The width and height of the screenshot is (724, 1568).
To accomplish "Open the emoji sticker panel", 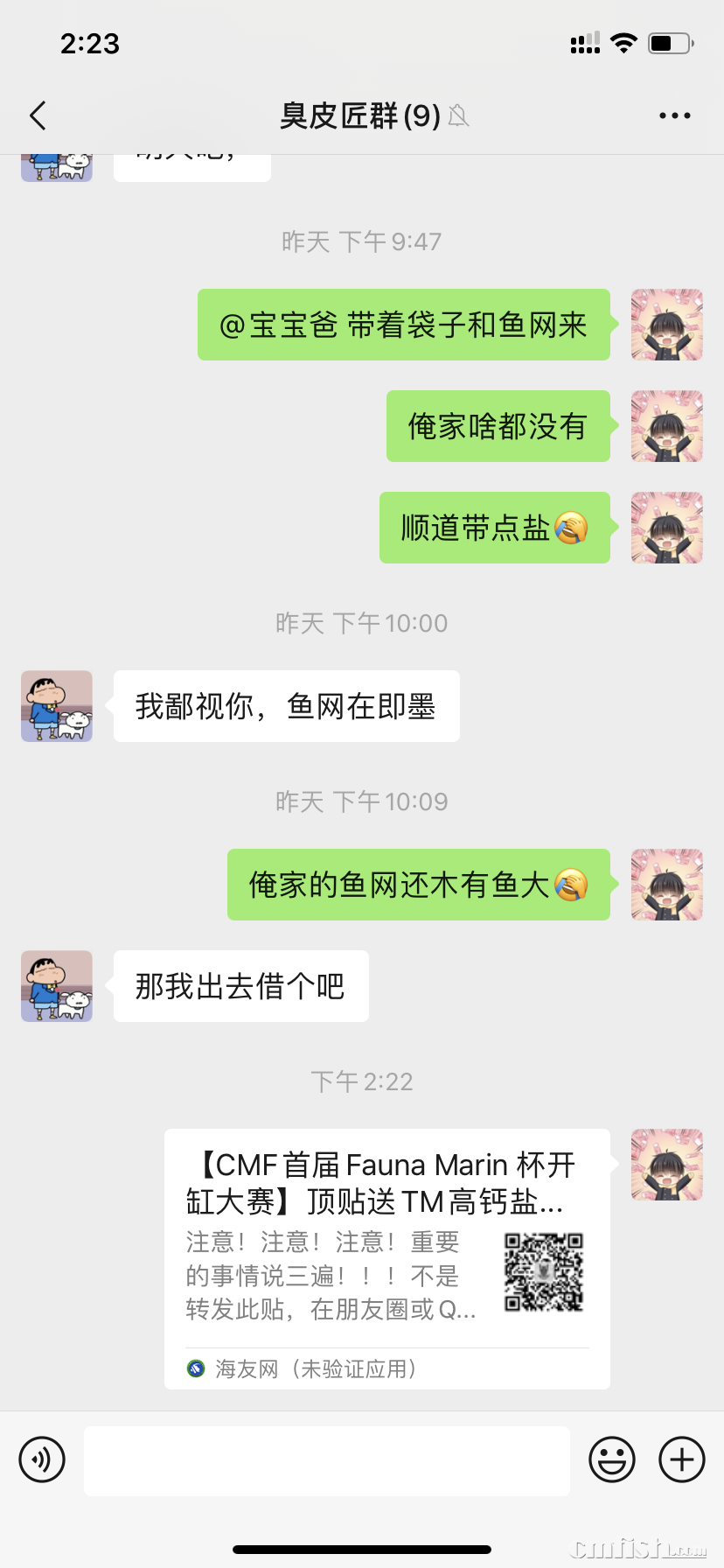I will [611, 1459].
